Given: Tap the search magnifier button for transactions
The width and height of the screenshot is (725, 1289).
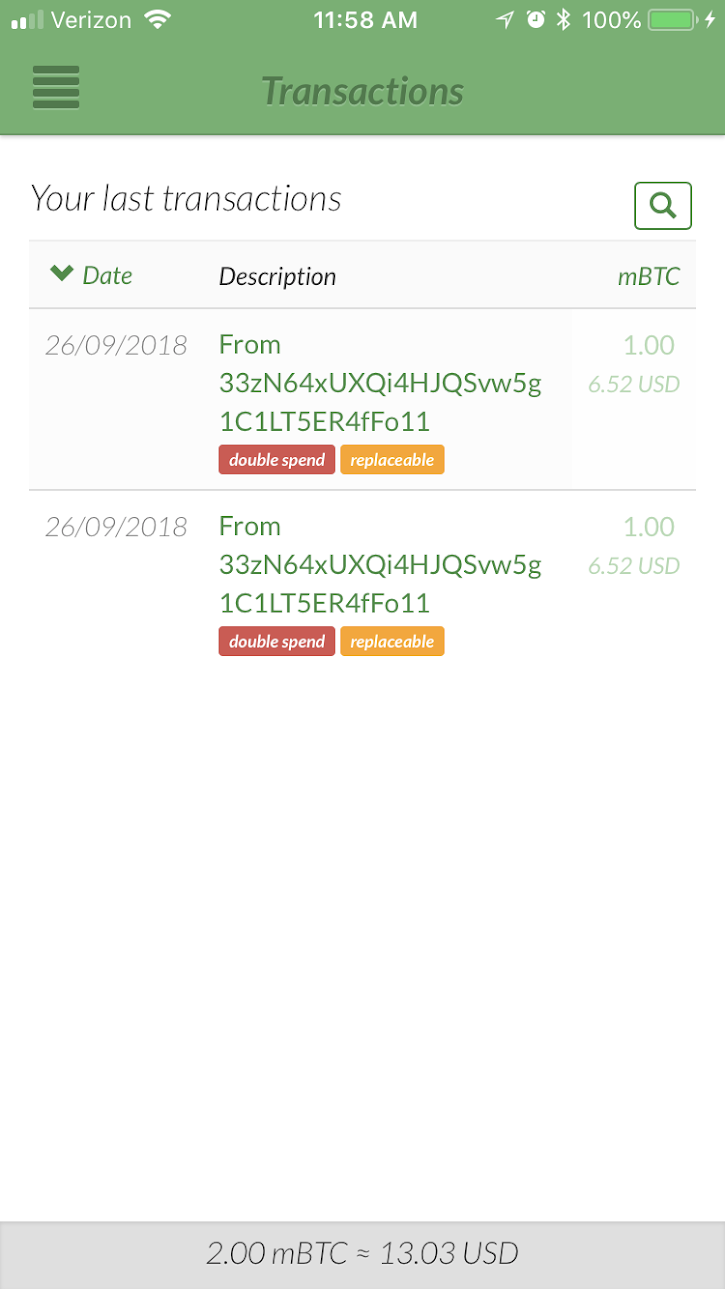Looking at the screenshot, I should (x=663, y=206).
